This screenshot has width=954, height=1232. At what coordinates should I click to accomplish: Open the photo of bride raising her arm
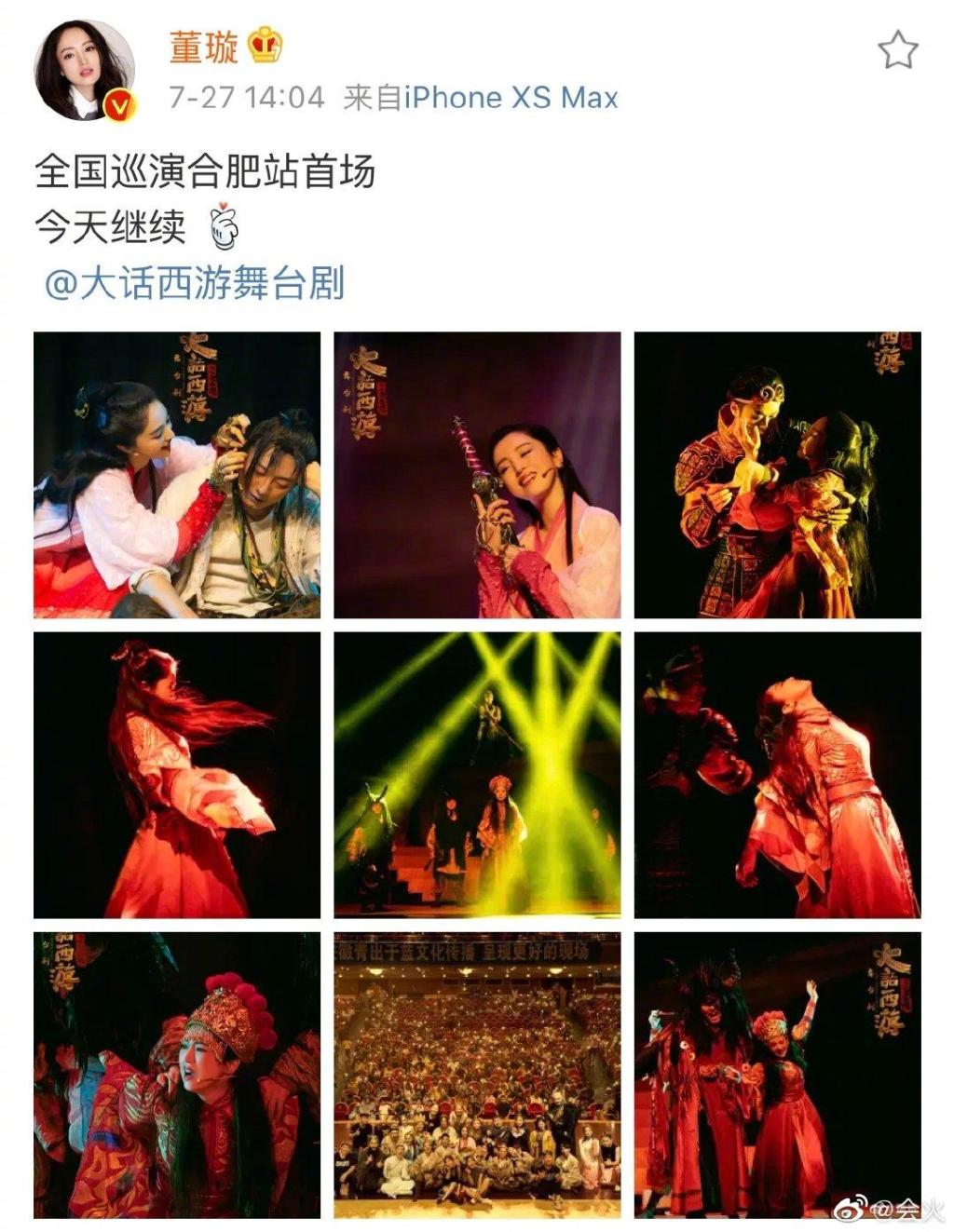[777, 1075]
